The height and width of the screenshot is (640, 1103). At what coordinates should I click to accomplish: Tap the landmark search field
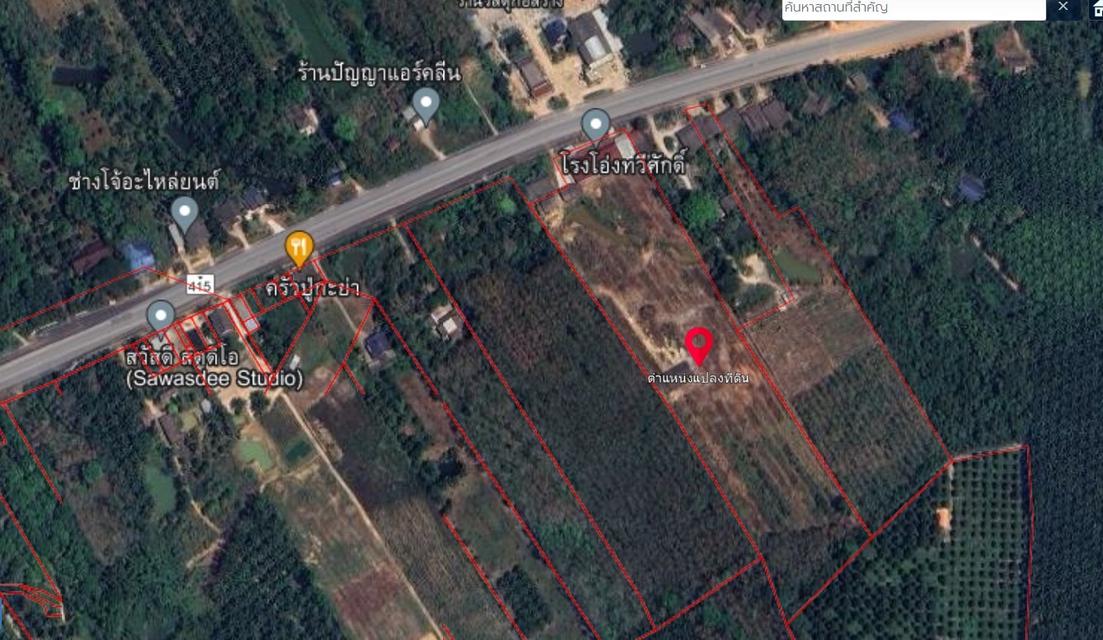(912, 9)
